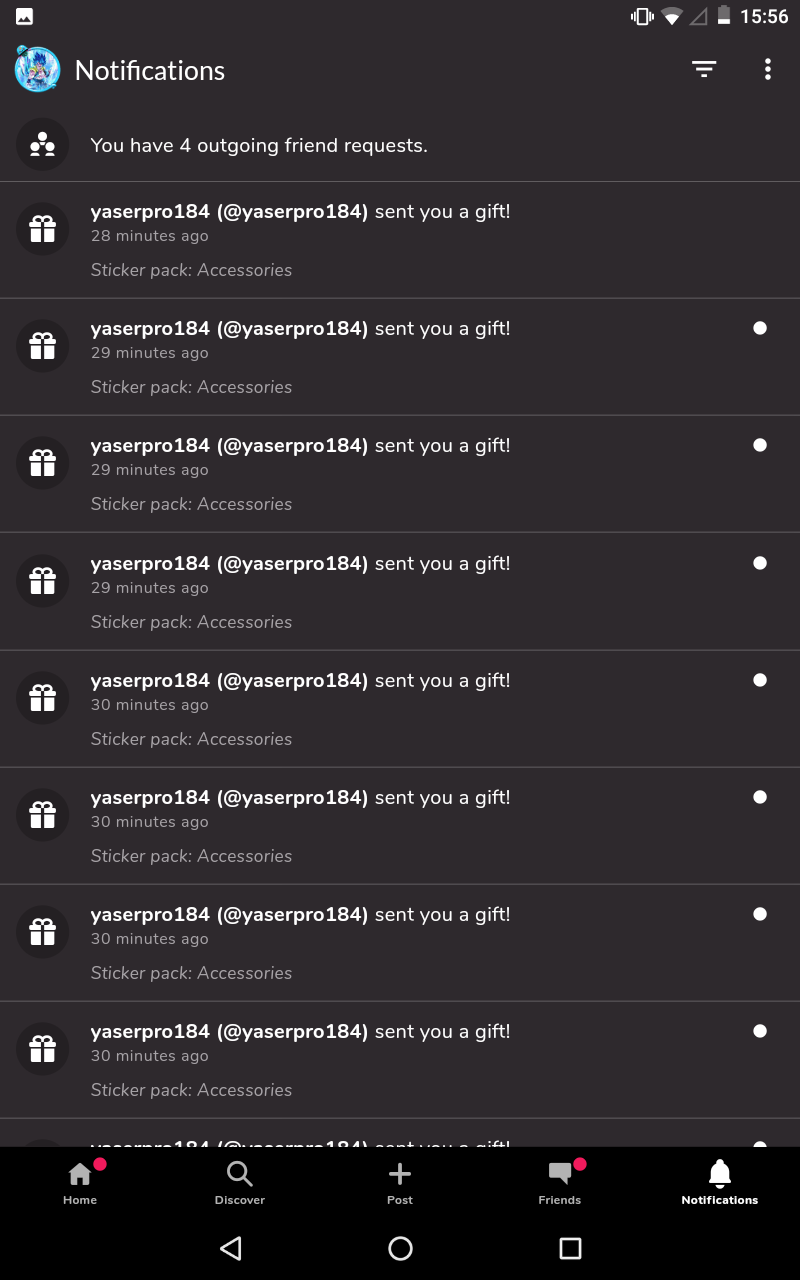
Task: Select the Notifications tab
Action: (x=719, y=1182)
